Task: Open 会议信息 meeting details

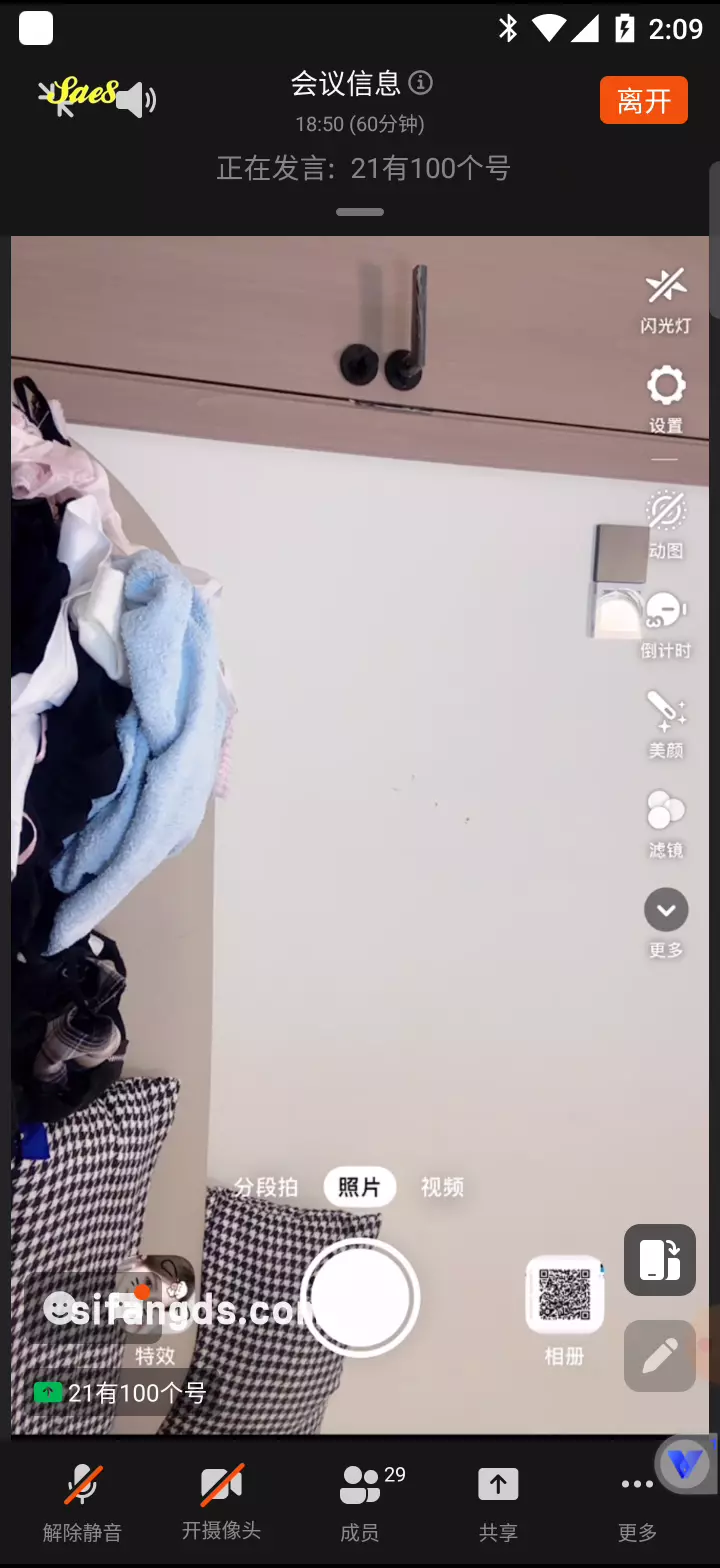Action: coord(360,83)
